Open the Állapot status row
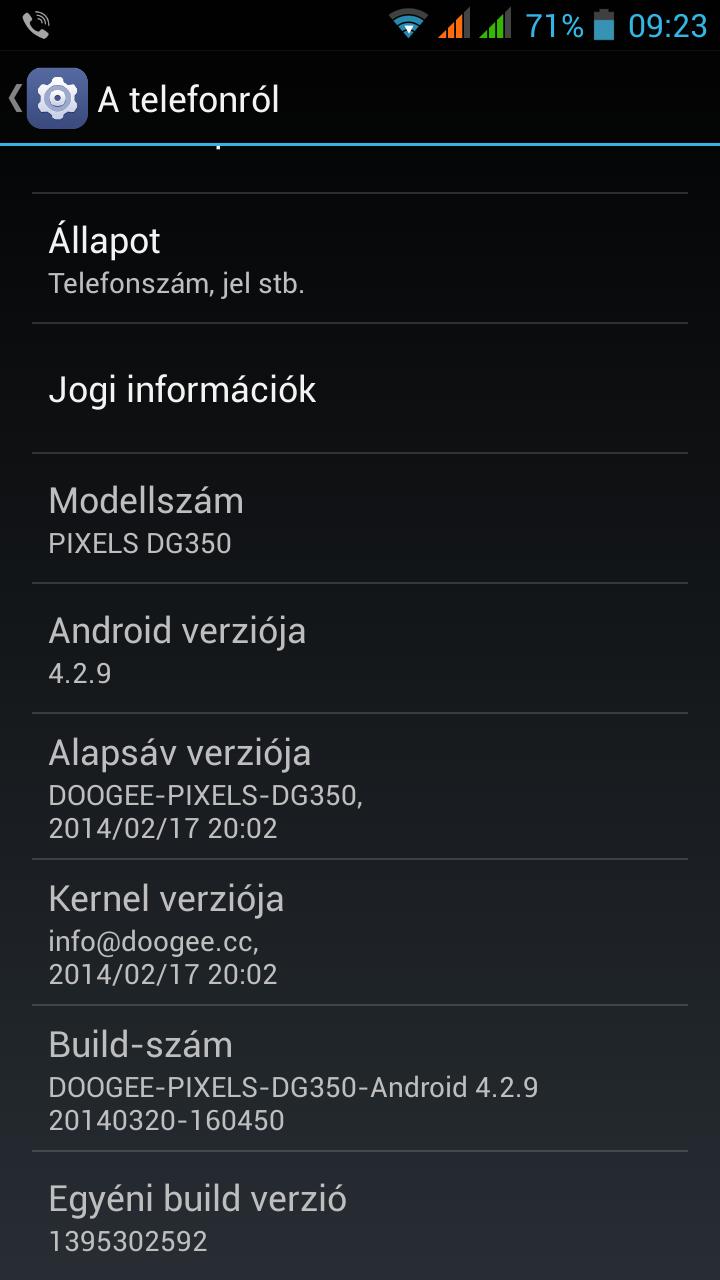The width and height of the screenshot is (720, 1280). (360, 259)
